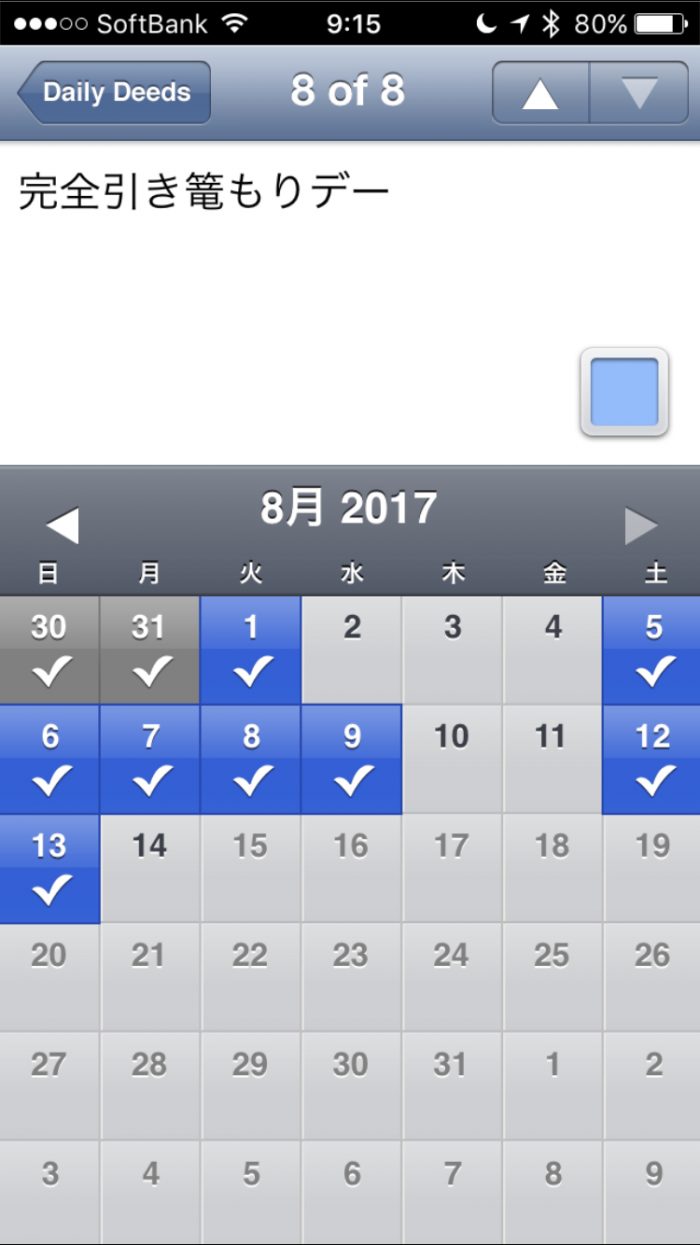The image size is (700, 1245).
Task: Uncheck August 9 in the calendar
Action: [351, 759]
